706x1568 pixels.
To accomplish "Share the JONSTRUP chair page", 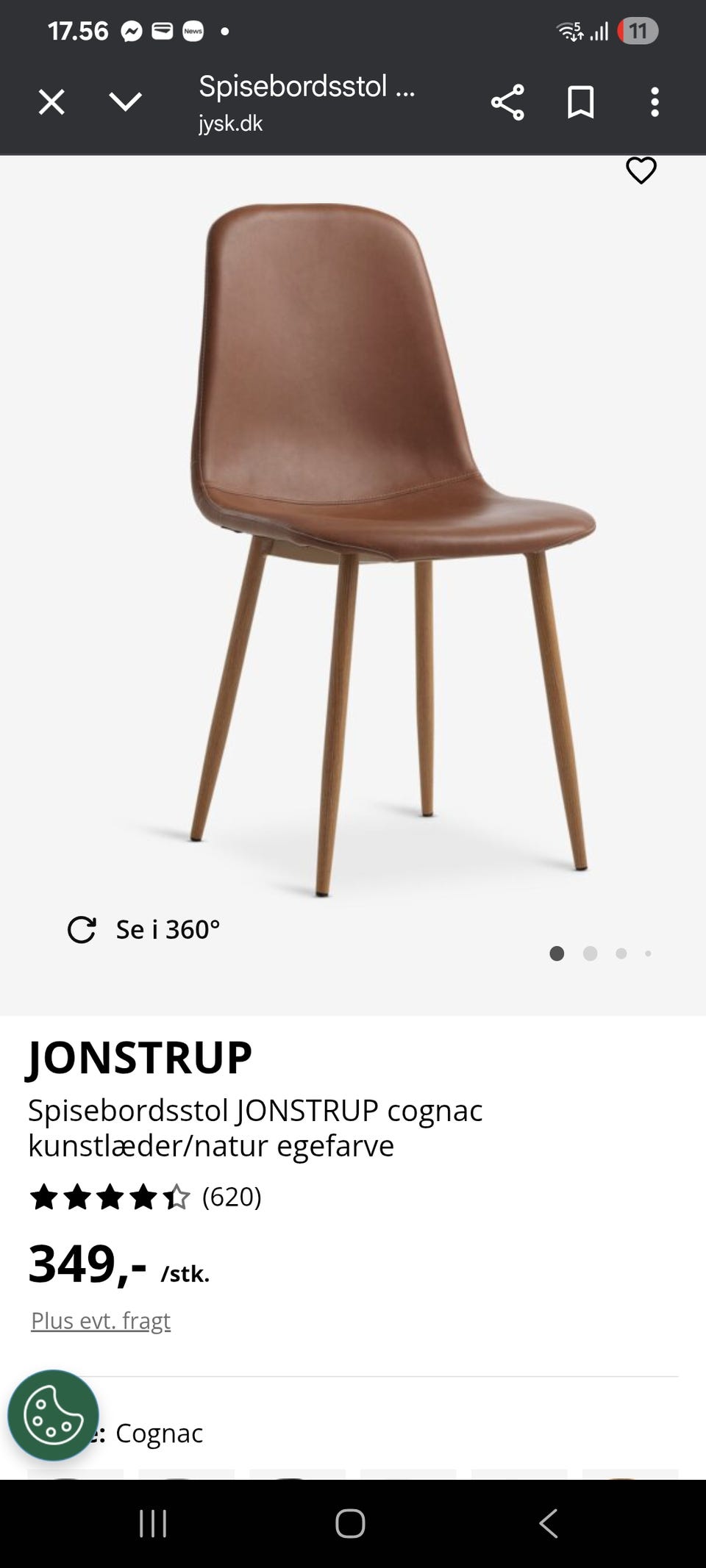I will [507, 102].
